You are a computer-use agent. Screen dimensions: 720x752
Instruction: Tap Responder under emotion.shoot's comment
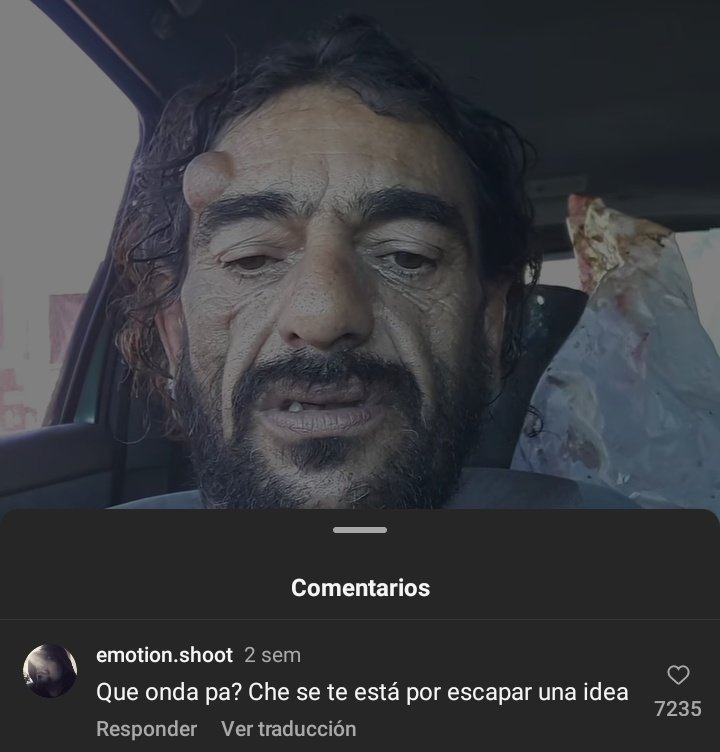(146, 729)
